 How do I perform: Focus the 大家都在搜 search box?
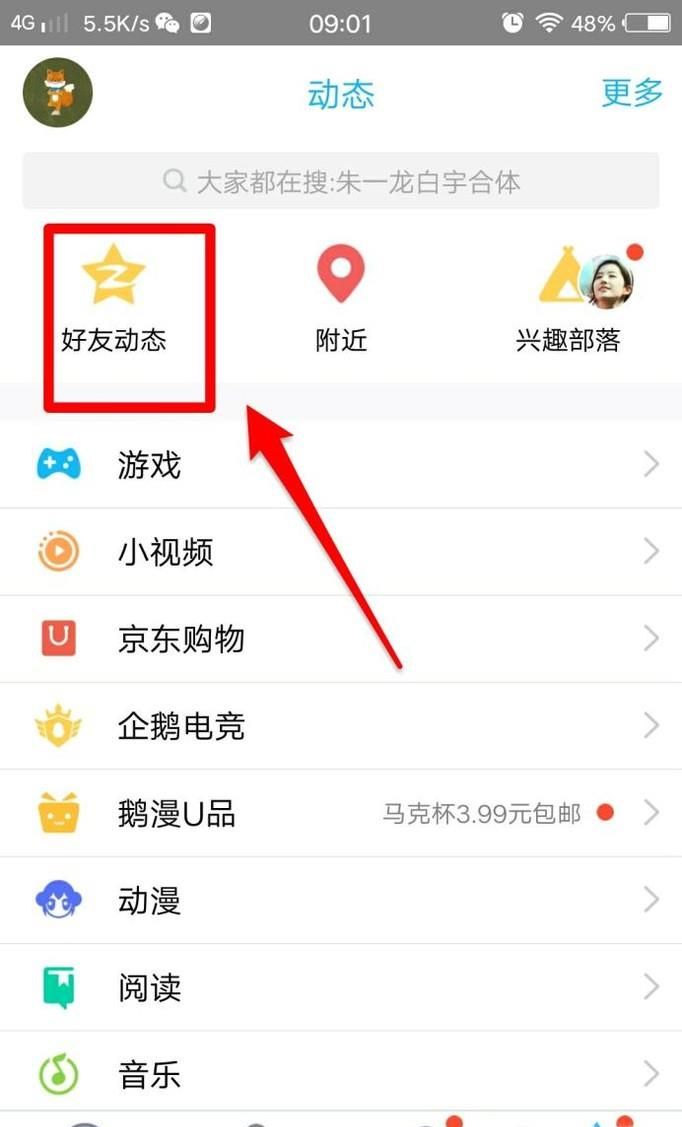point(341,182)
